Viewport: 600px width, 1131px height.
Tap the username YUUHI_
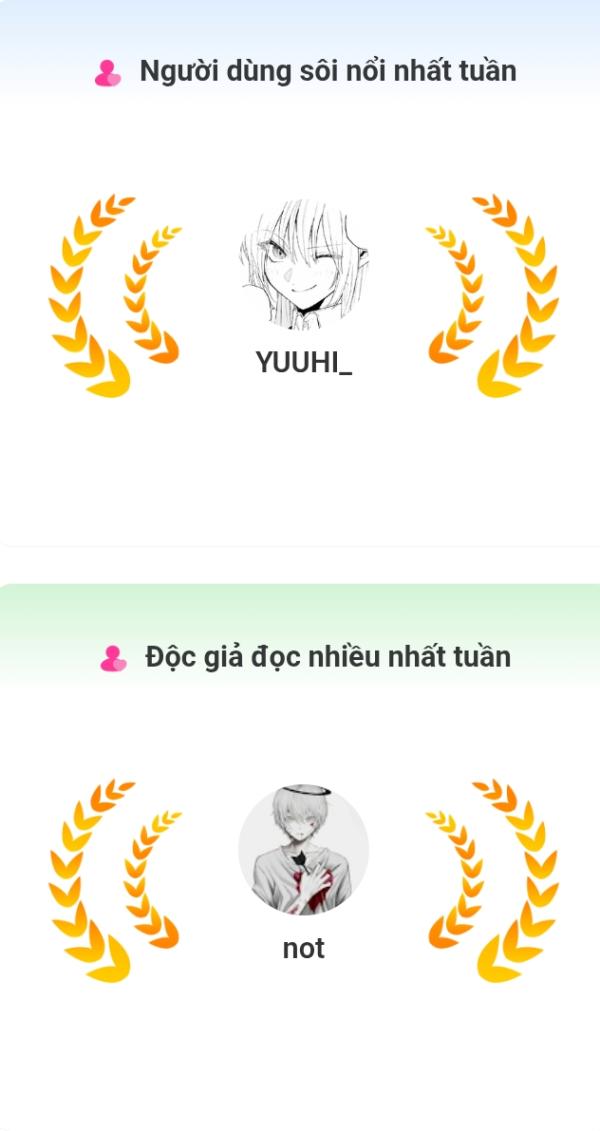pyautogui.click(x=303, y=363)
